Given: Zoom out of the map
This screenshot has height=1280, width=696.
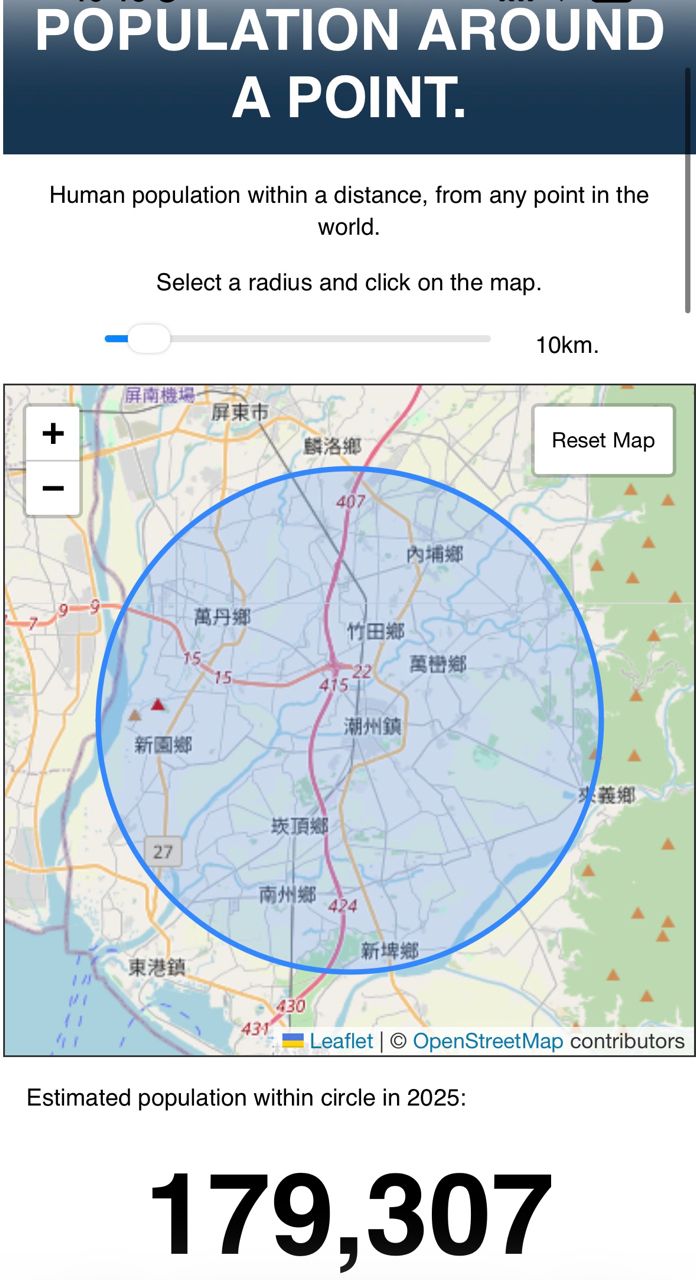Looking at the screenshot, I should click(x=53, y=488).
